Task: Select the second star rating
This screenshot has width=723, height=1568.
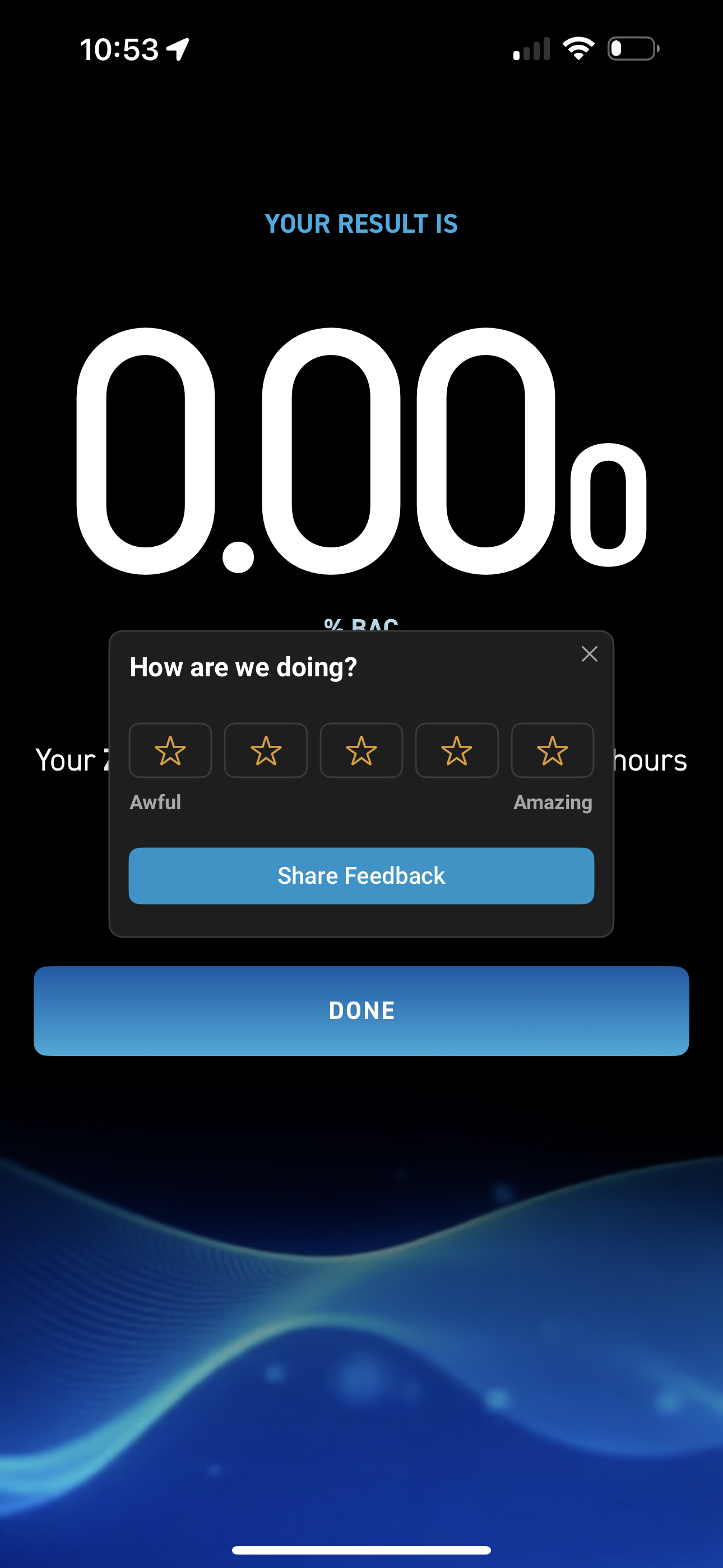Action: click(266, 750)
